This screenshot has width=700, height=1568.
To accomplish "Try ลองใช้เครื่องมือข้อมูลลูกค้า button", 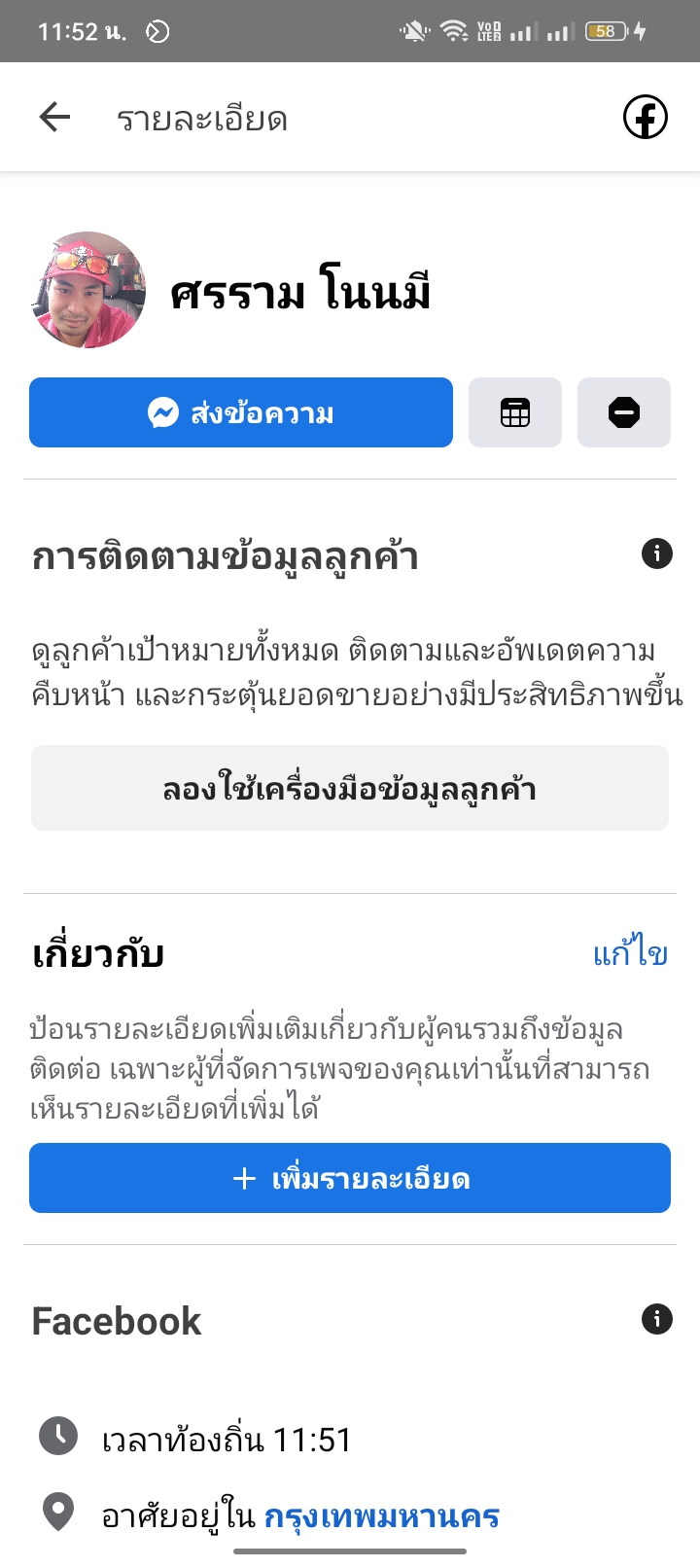I will (x=350, y=788).
